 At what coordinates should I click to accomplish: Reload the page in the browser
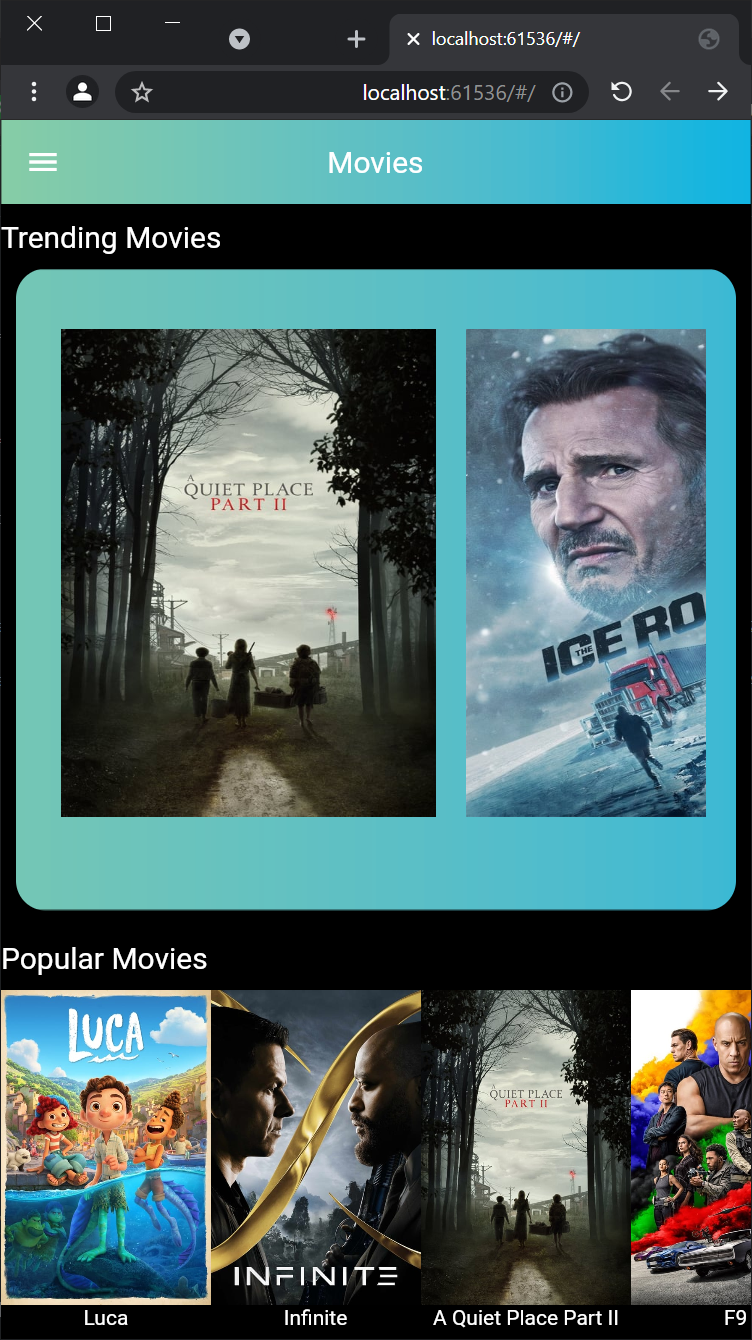[x=621, y=92]
